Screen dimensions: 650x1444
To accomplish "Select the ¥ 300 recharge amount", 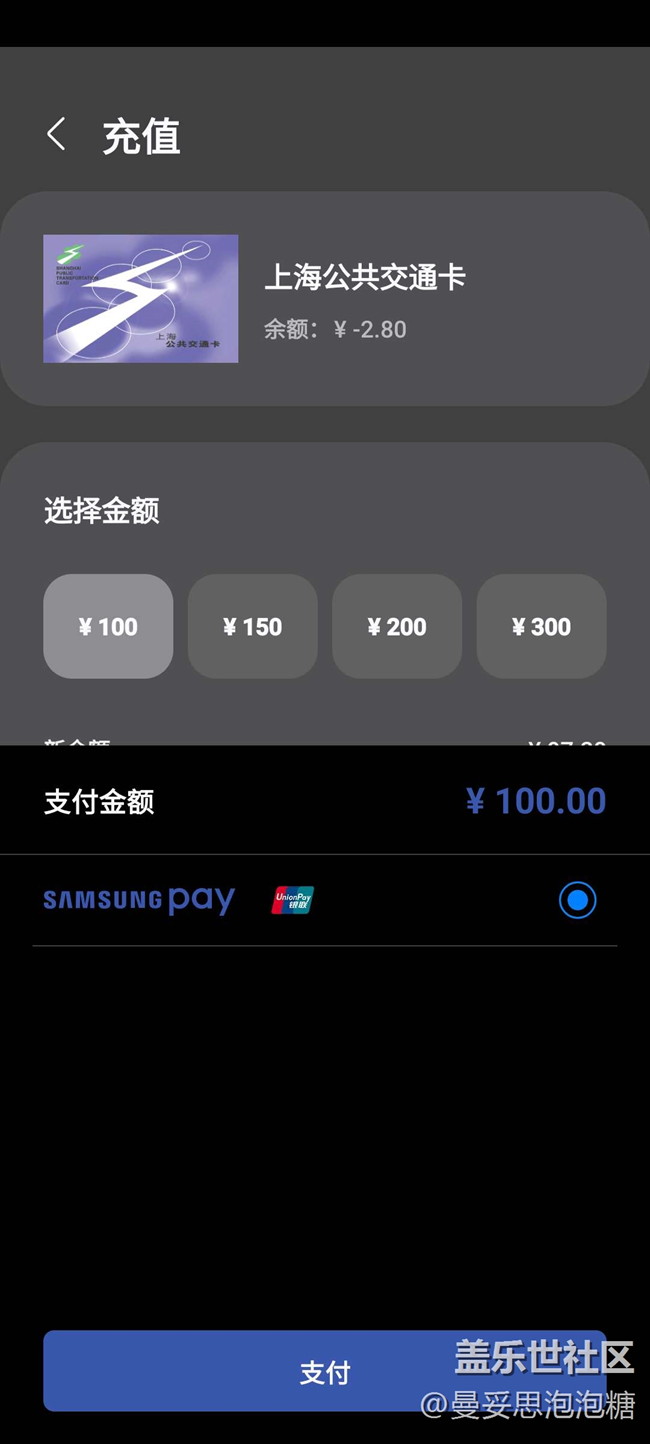I will [541, 626].
